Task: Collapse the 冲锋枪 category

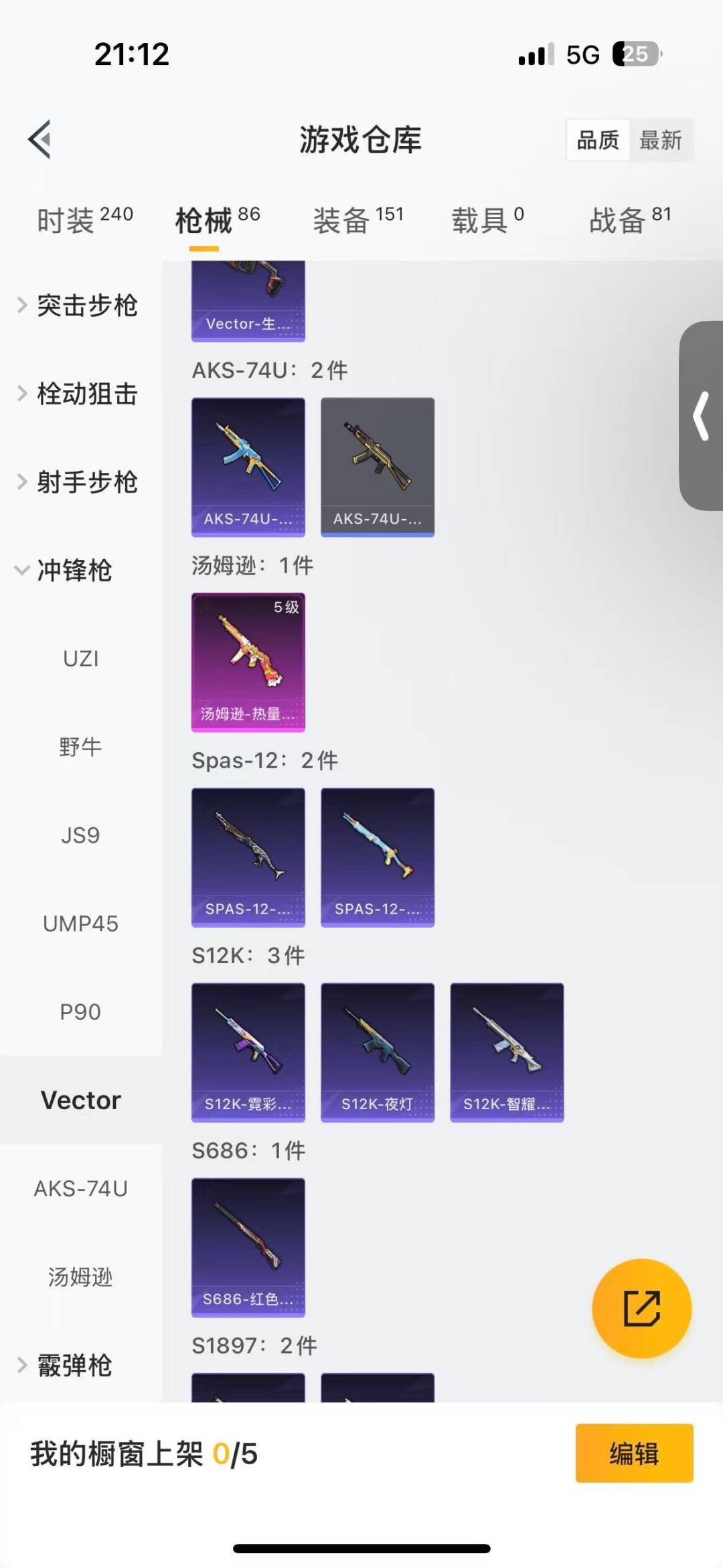Action: click(74, 570)
